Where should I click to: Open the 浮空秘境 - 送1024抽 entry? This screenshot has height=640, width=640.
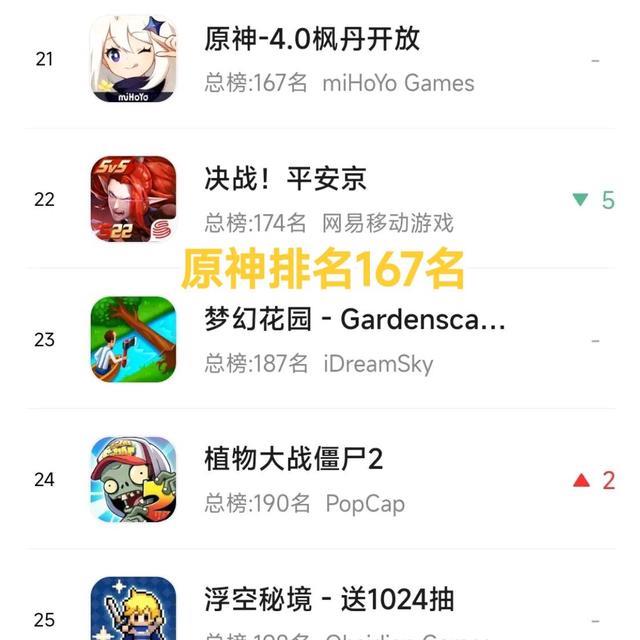pyautogui.click(x=320, y=595)
